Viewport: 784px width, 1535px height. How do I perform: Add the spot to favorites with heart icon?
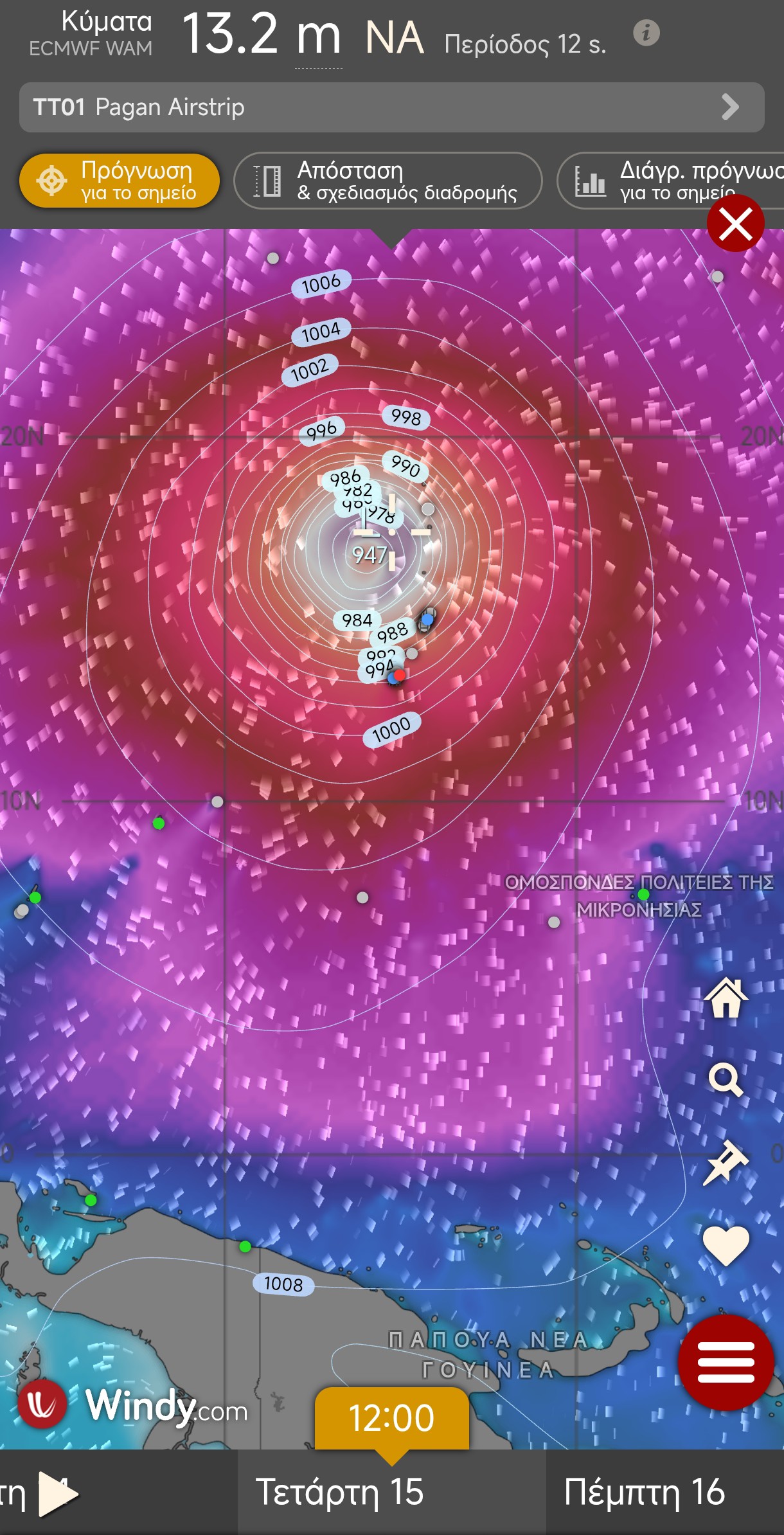pyautogui.click(x=726, y=1244)
